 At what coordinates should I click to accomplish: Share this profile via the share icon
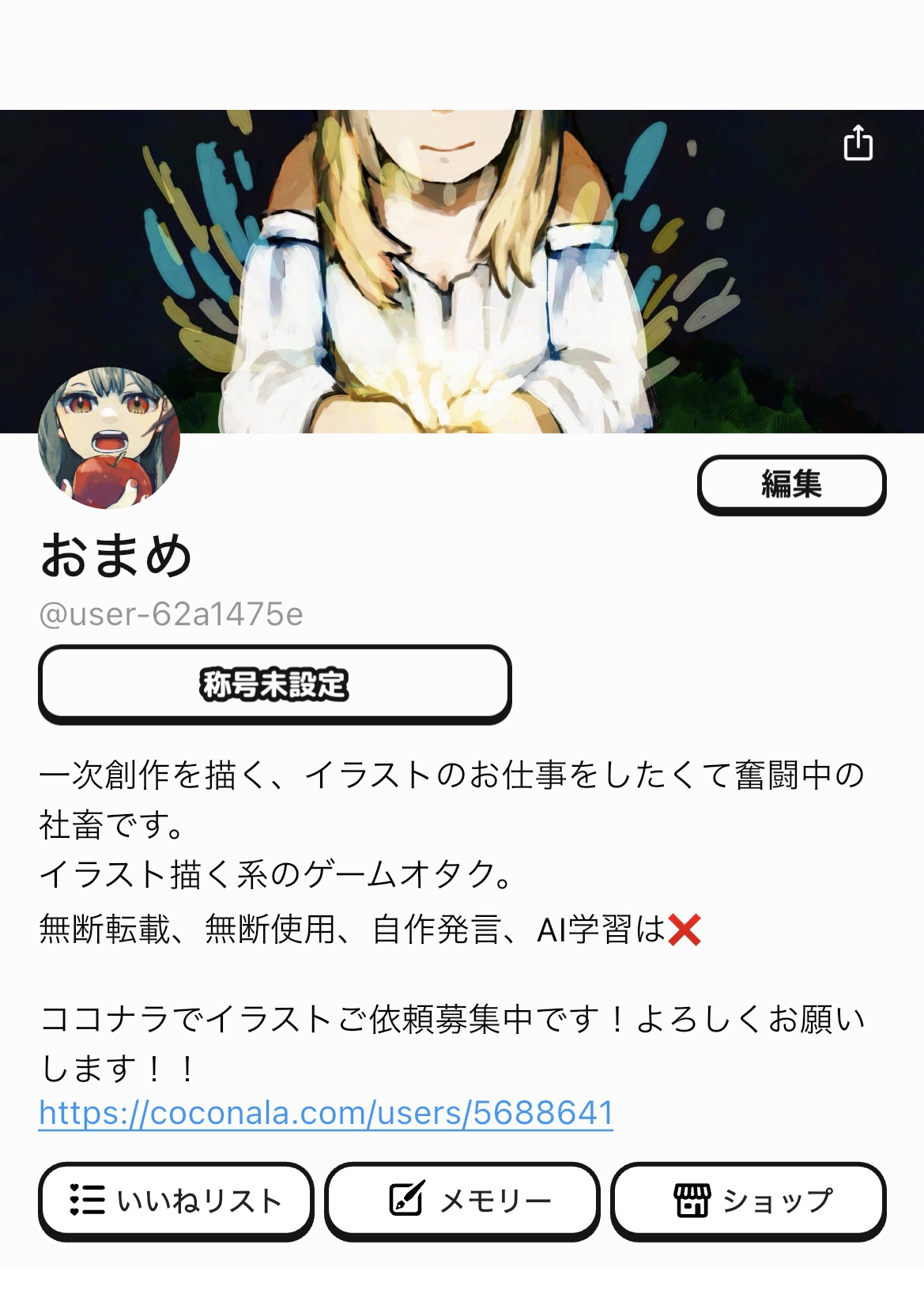(858, 143)
